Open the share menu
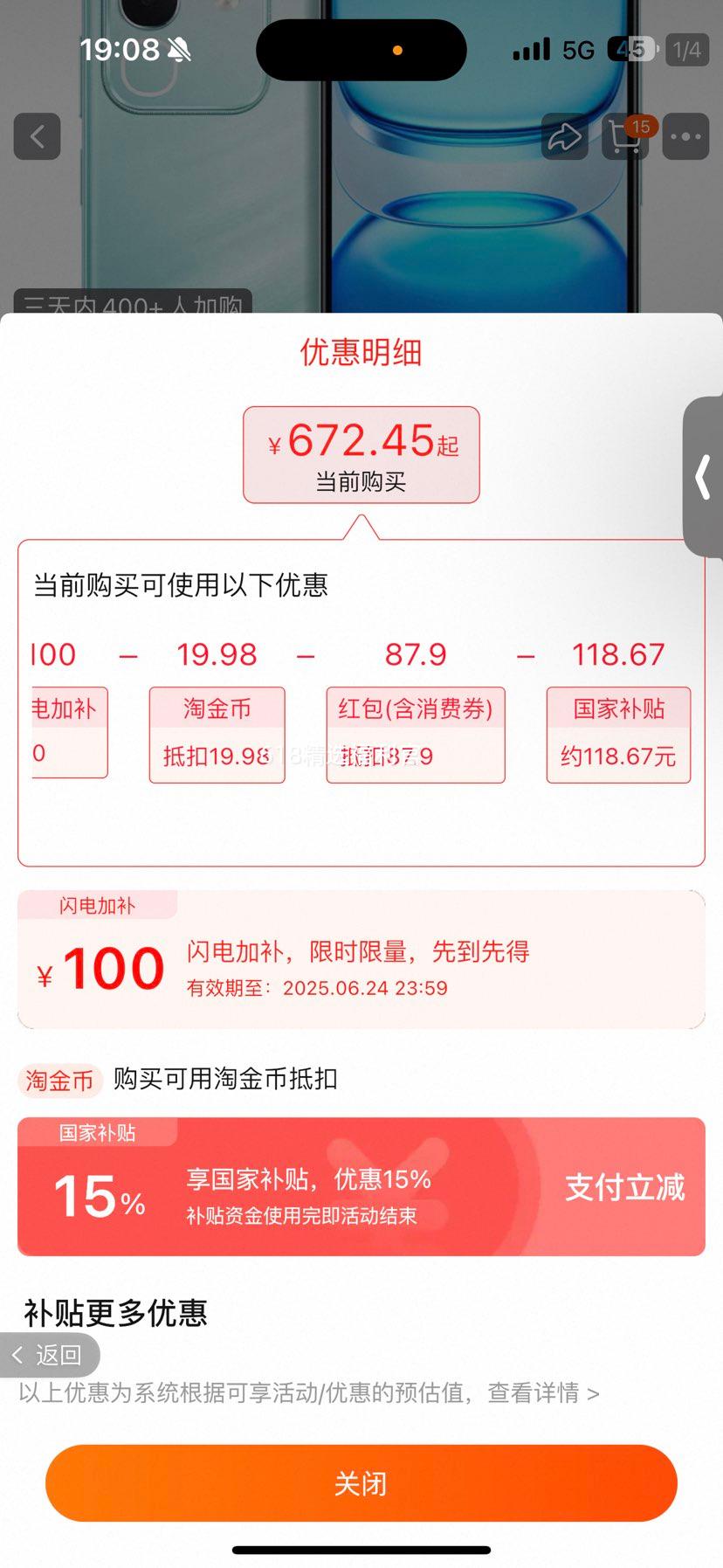This screenshot has width=723, height=1568. (x=563, y=137)
